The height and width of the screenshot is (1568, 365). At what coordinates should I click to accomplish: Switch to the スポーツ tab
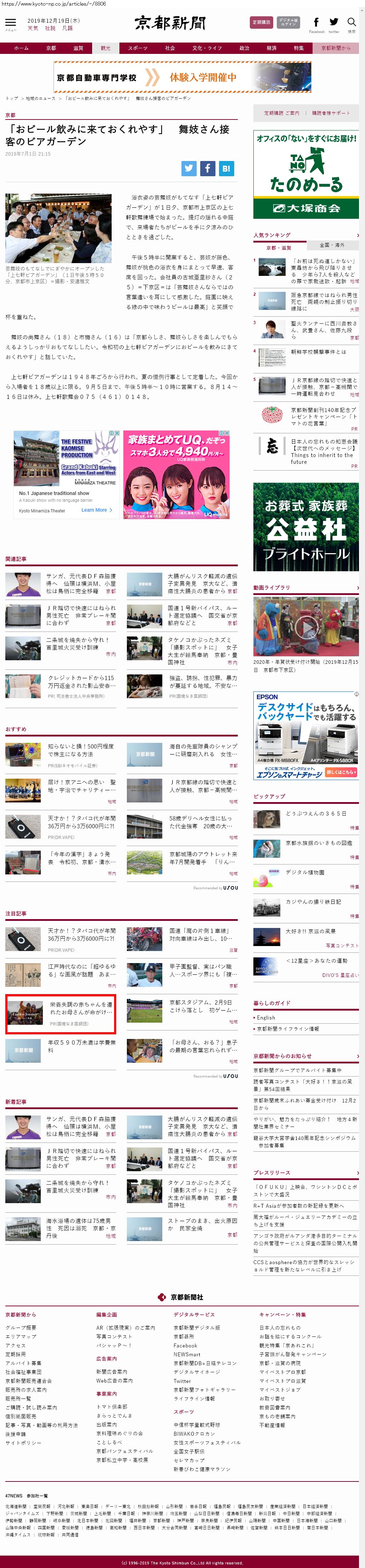(137, 48)
